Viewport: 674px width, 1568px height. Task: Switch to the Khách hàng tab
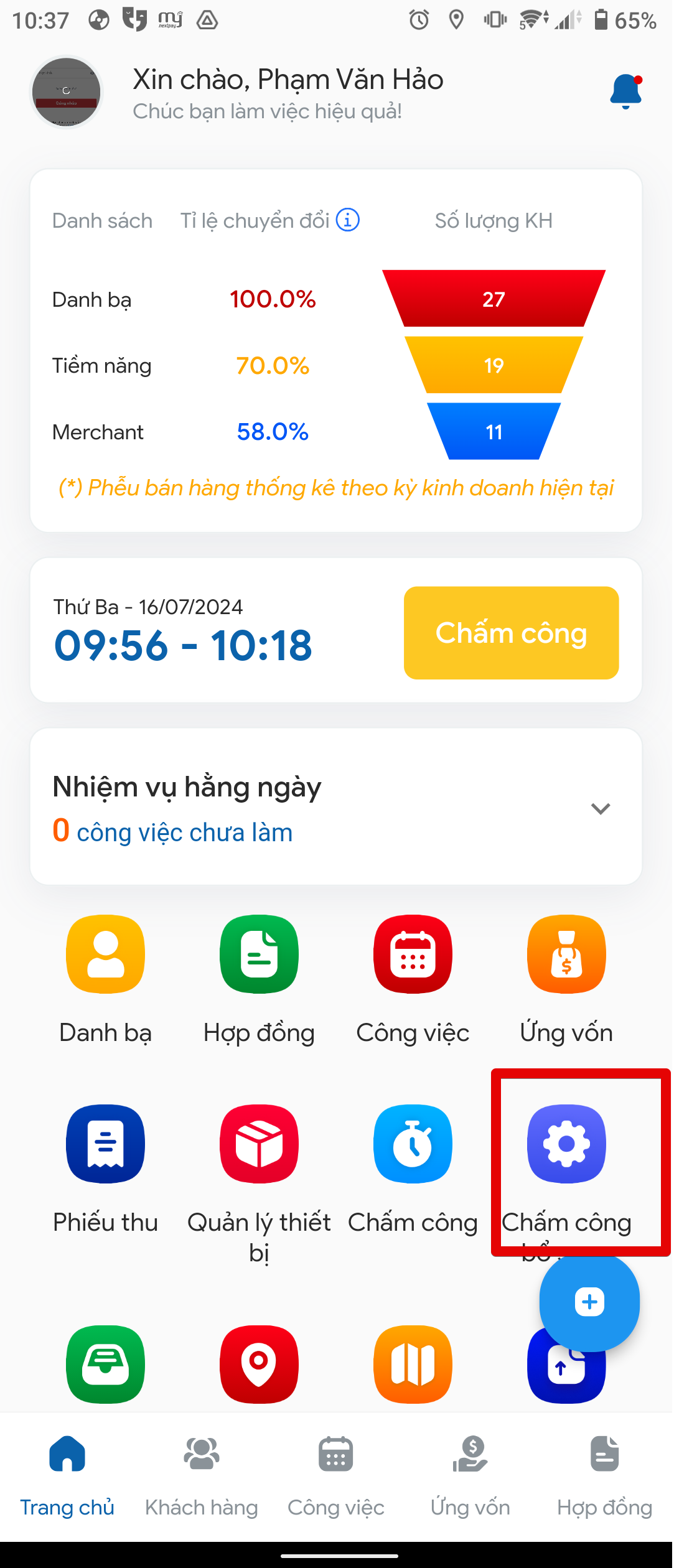coord(202,1475)
